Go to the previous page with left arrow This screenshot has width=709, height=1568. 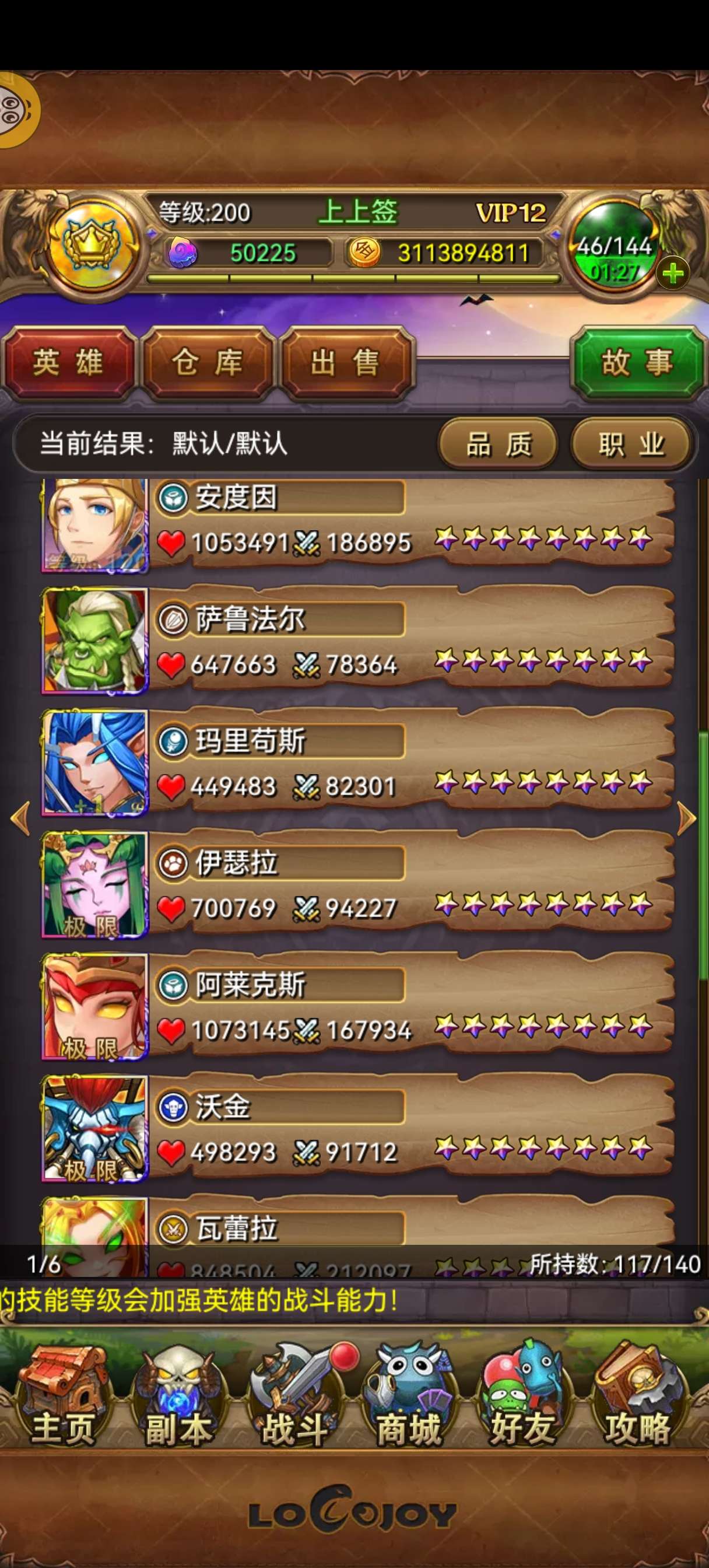(x=20, y=818)
